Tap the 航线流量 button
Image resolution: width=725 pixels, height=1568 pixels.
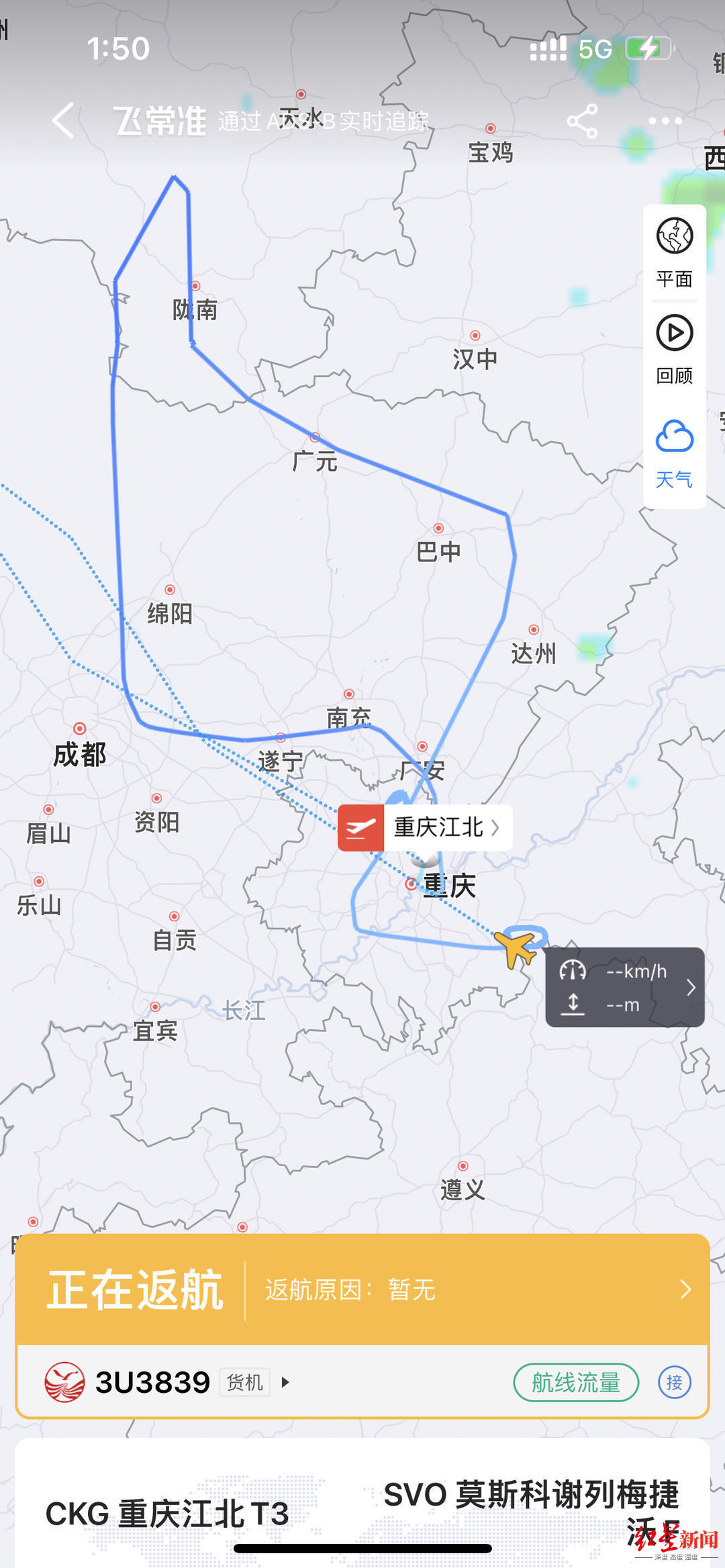point(575,1382)
